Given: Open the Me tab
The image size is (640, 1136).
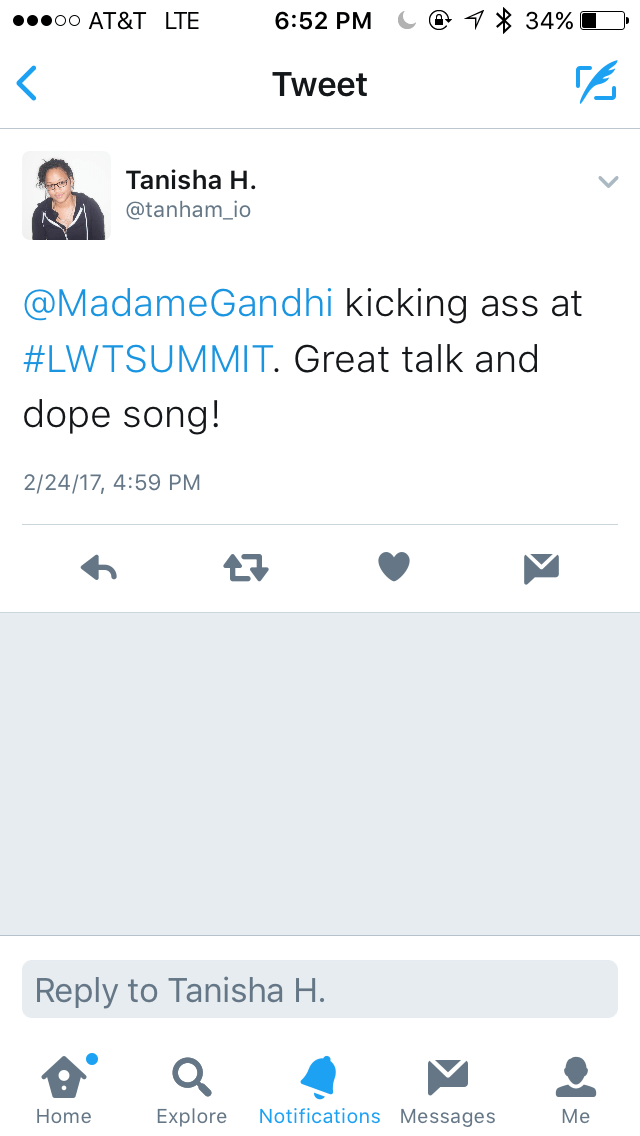Looking at the screenshot, I should pos(575,1088).
